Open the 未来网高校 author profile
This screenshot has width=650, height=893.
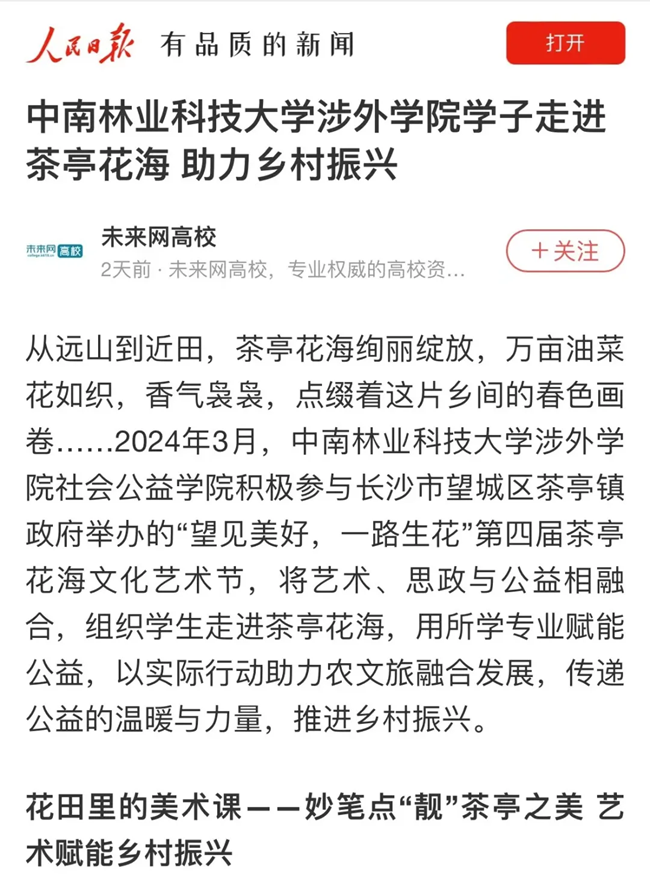158,237
